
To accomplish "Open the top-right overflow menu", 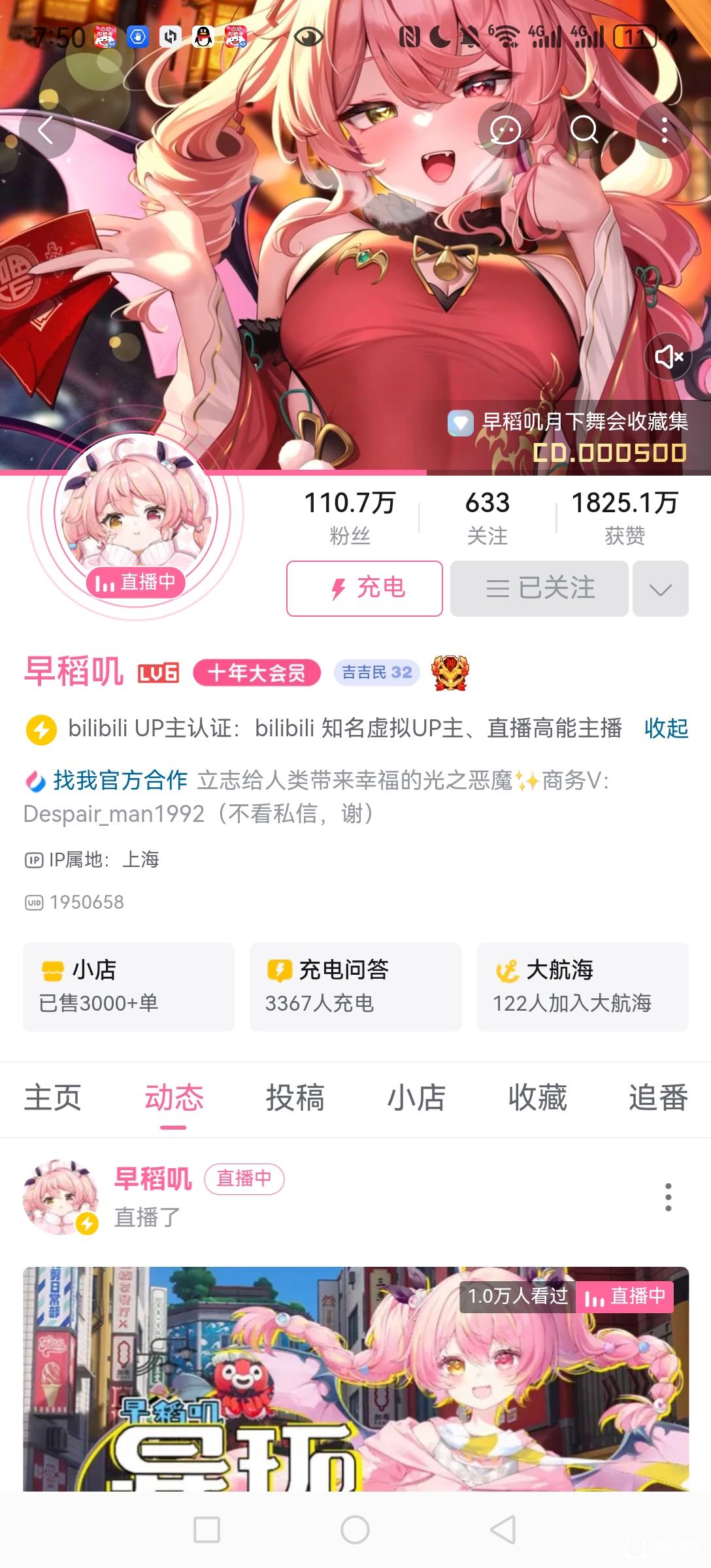I will pos(665,131).
